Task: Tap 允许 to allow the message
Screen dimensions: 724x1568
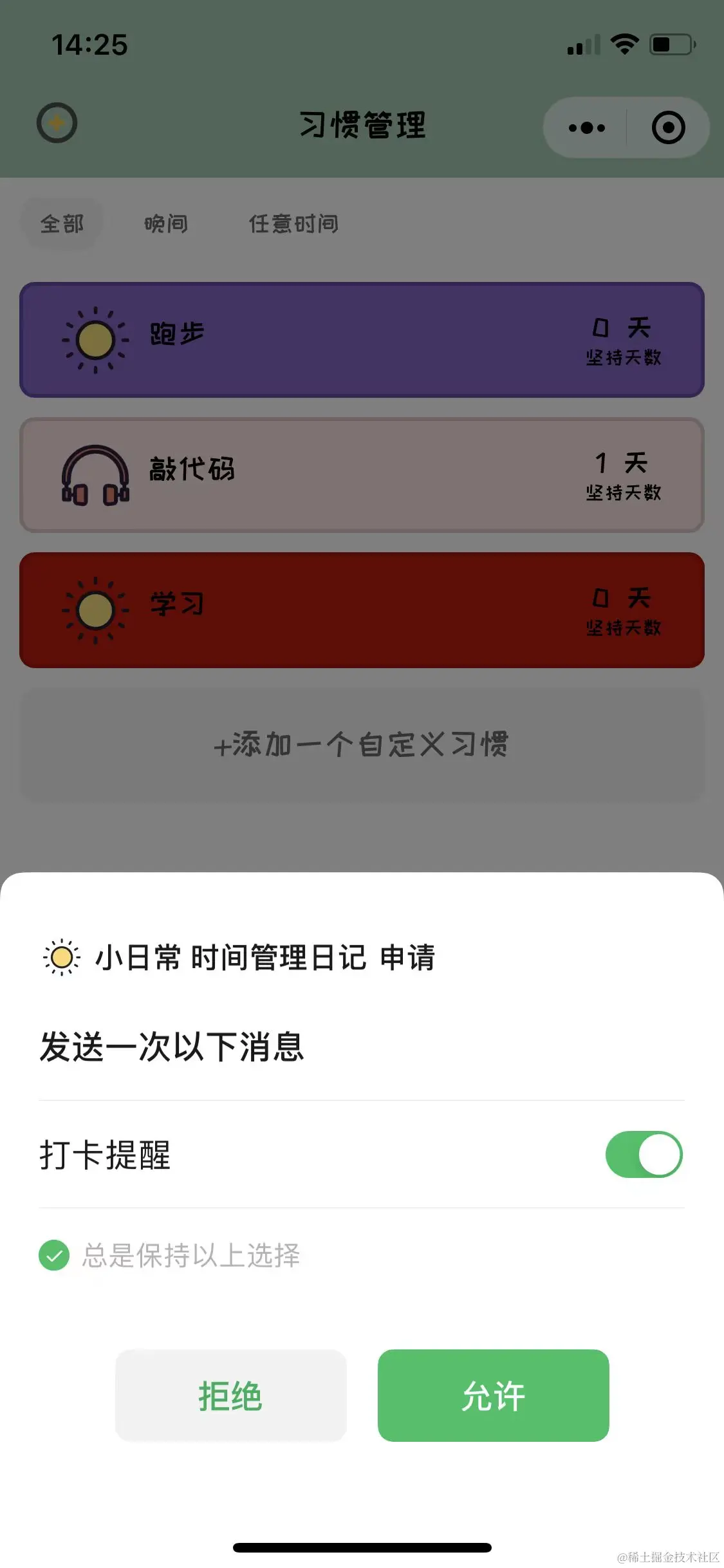Action: (493, 1395)
